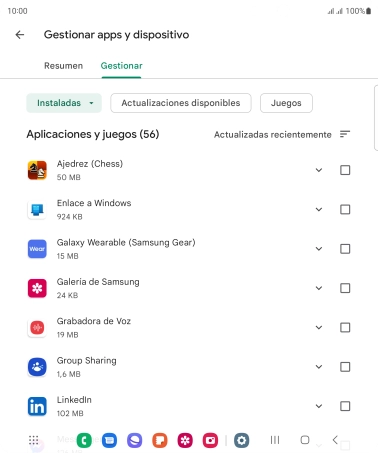The width and height of the screenshot is (378, 453).
Task: Select the Actualizaciones disponibles chip
Action: pos(181,103)
